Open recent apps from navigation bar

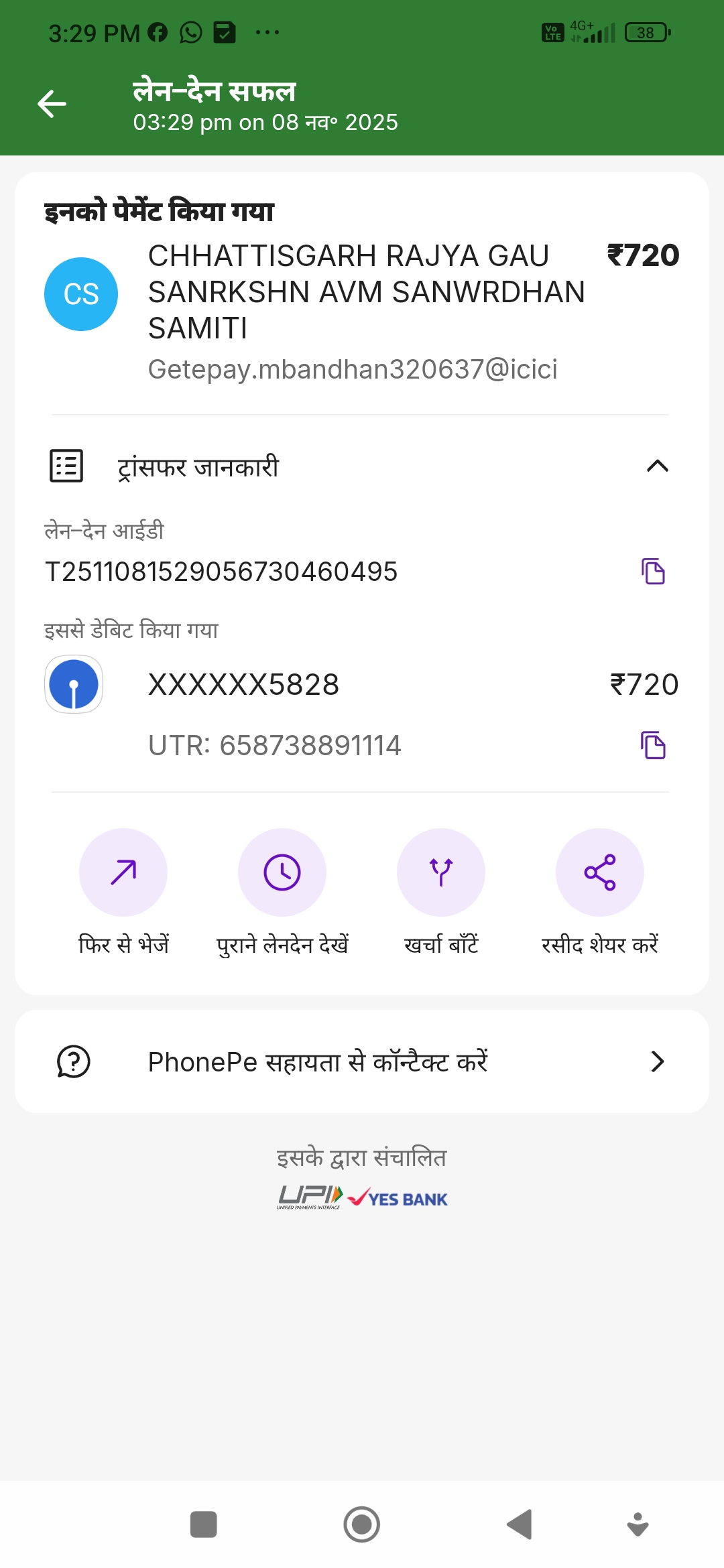pyautogui.click(x=204, y=1524)
